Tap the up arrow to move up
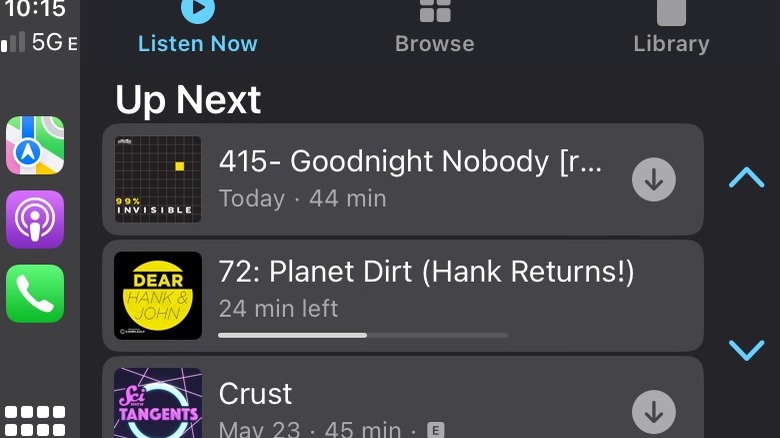This screenshot has width=780, height=438. click(x=746, y=179)
